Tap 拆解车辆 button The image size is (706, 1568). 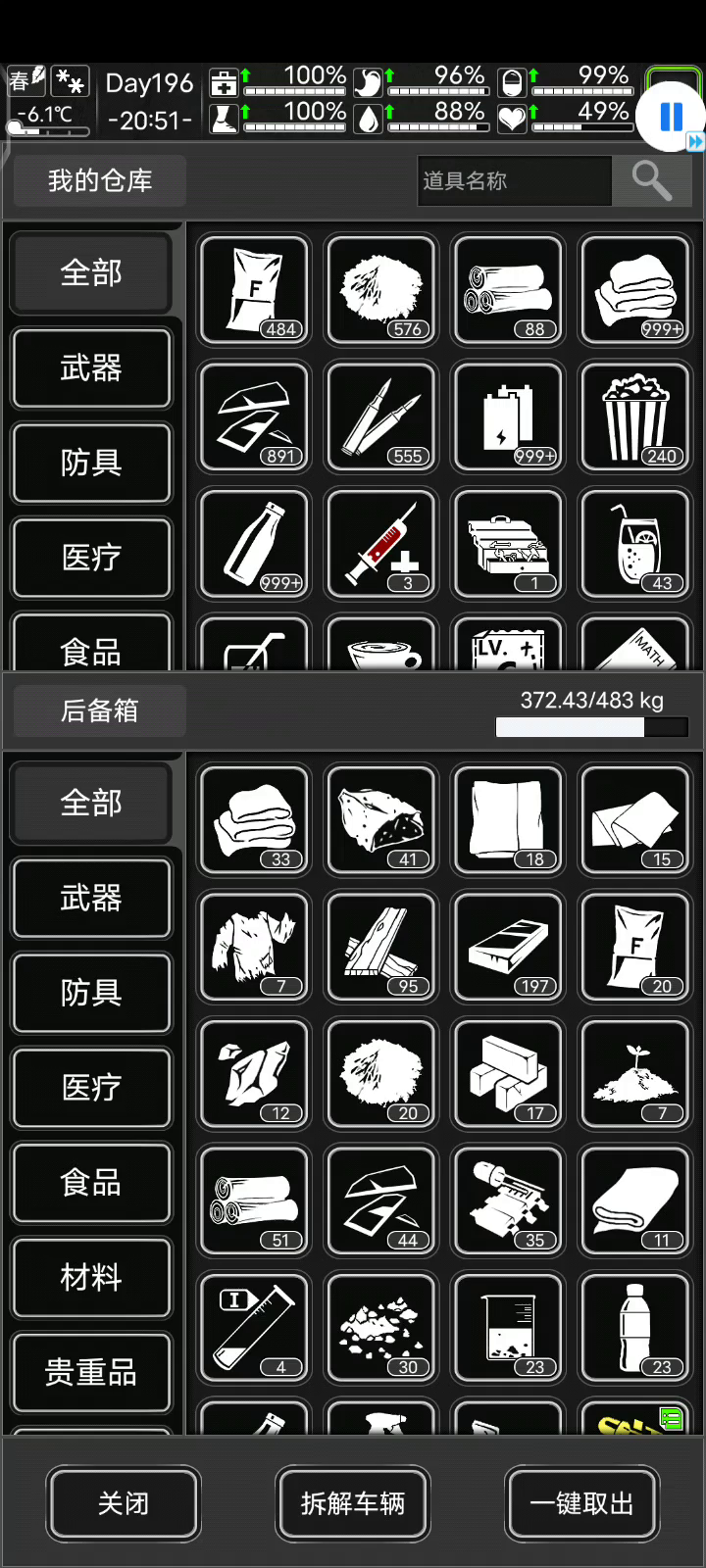tap(353, 1503)
